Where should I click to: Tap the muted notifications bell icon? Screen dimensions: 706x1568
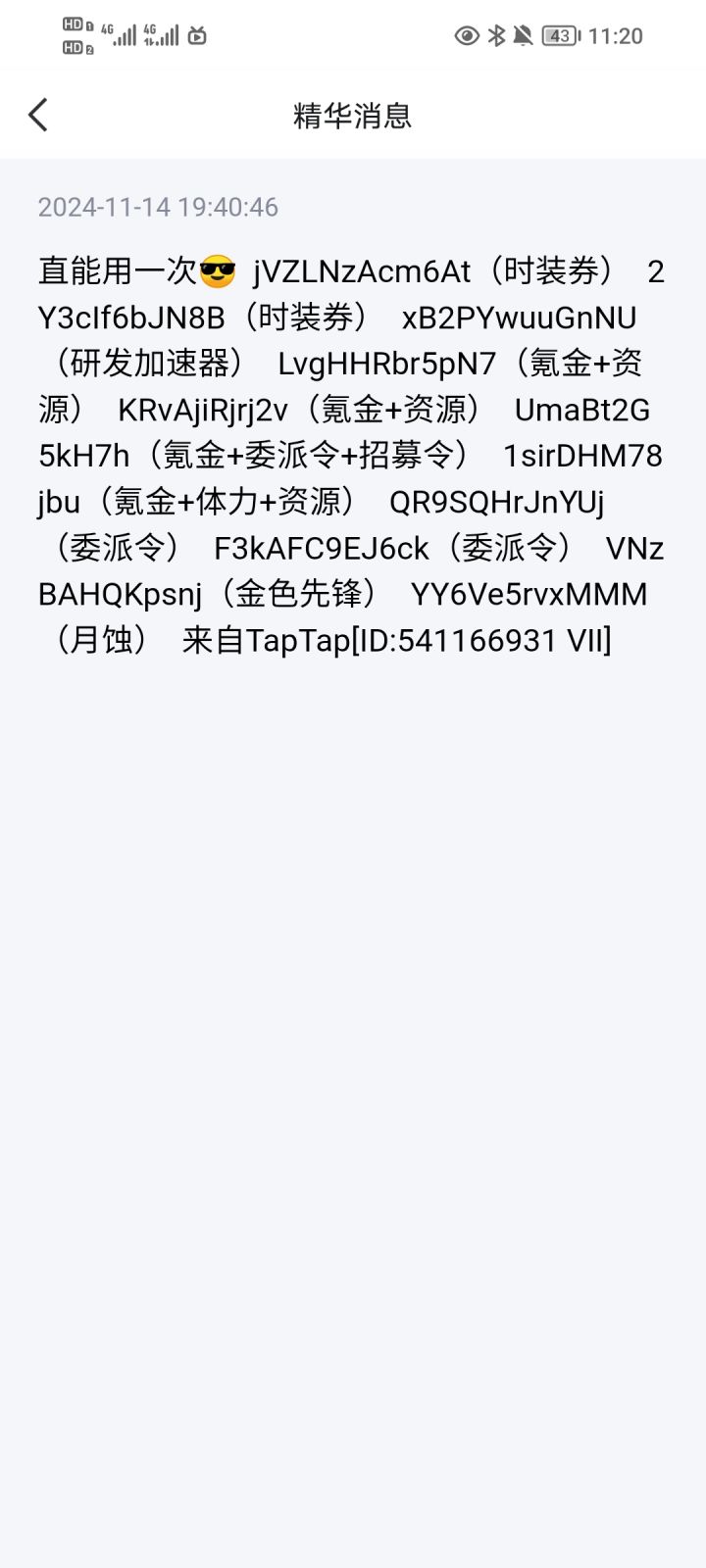coord(523,35)
